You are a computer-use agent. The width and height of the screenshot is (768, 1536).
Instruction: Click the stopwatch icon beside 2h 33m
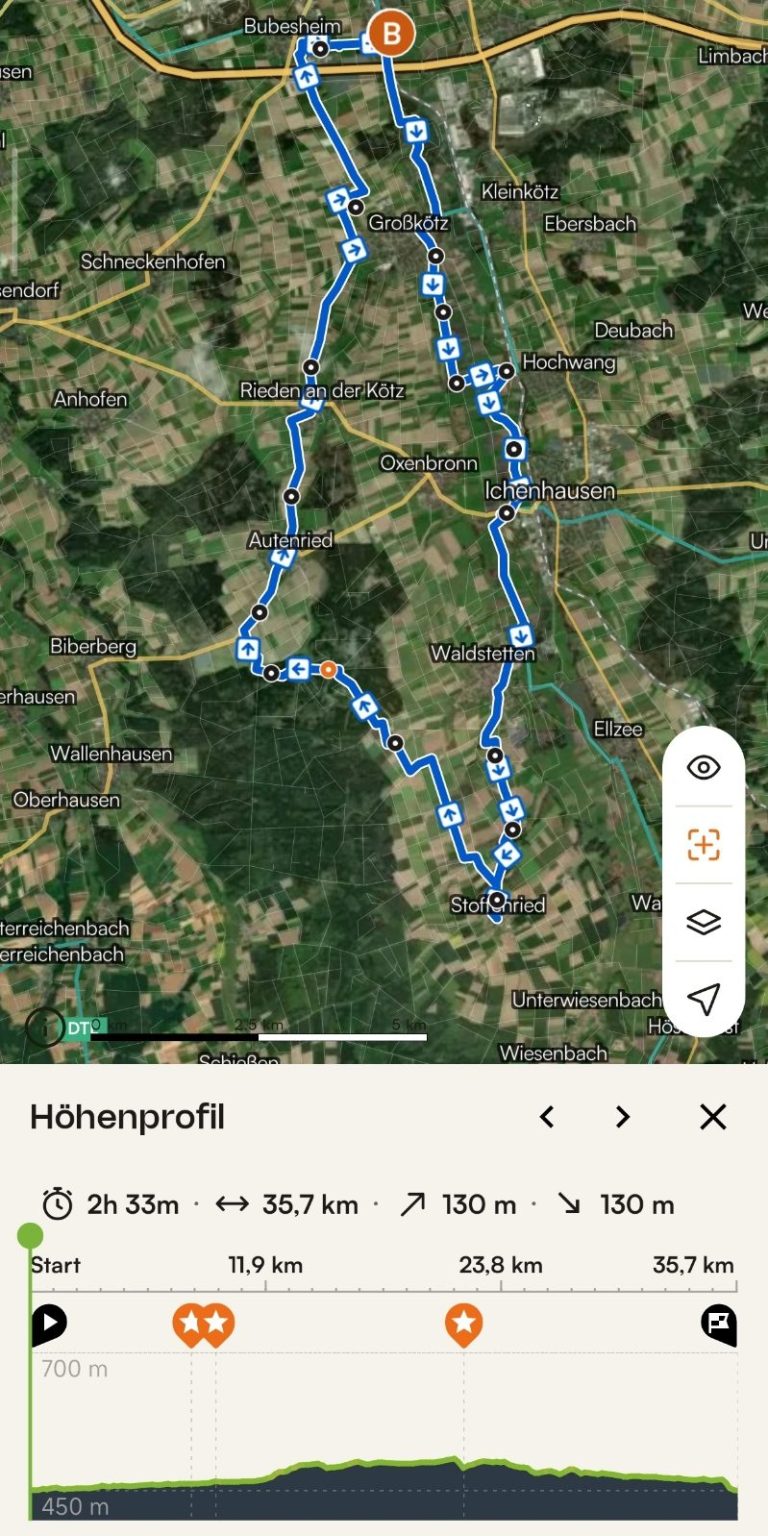[x=59, y=1205]
